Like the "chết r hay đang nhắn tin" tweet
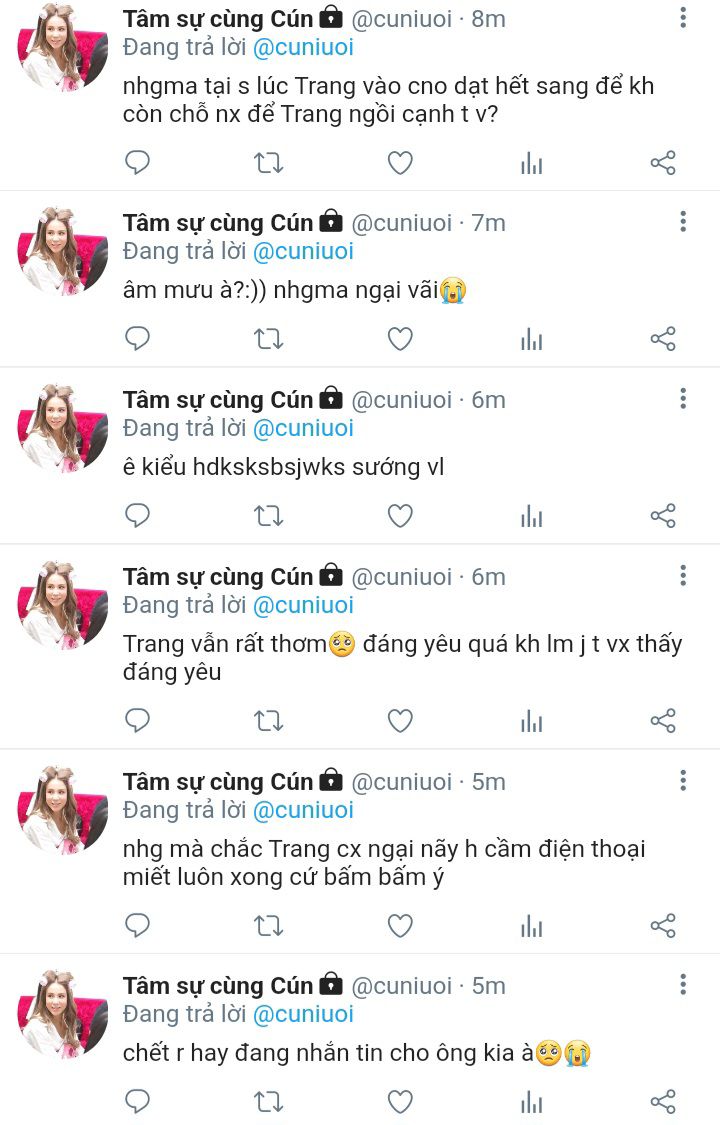Screen dimensions: 720x1125 pyautogui.click(x=400, y=1101)
